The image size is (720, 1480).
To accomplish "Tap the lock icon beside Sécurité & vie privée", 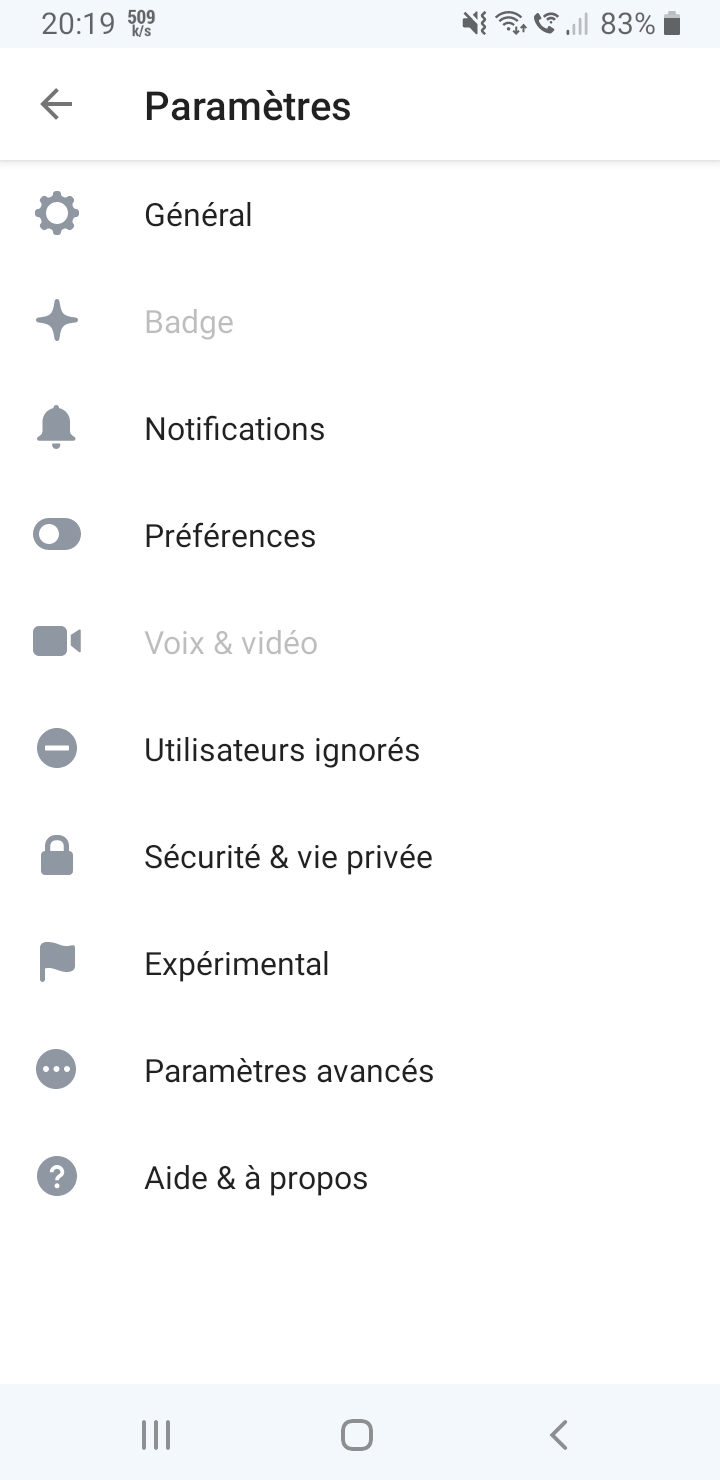I will click(x=57, y=855).
